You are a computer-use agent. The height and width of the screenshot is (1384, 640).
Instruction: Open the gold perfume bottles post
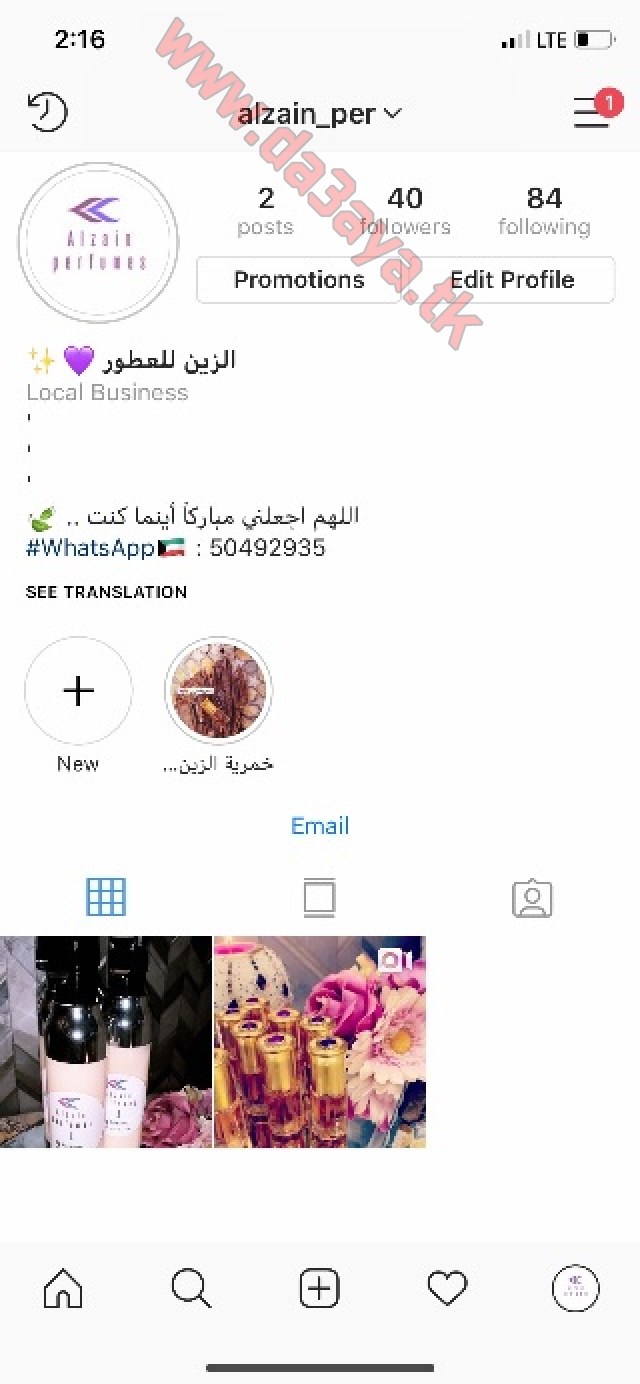[320, 1041]
